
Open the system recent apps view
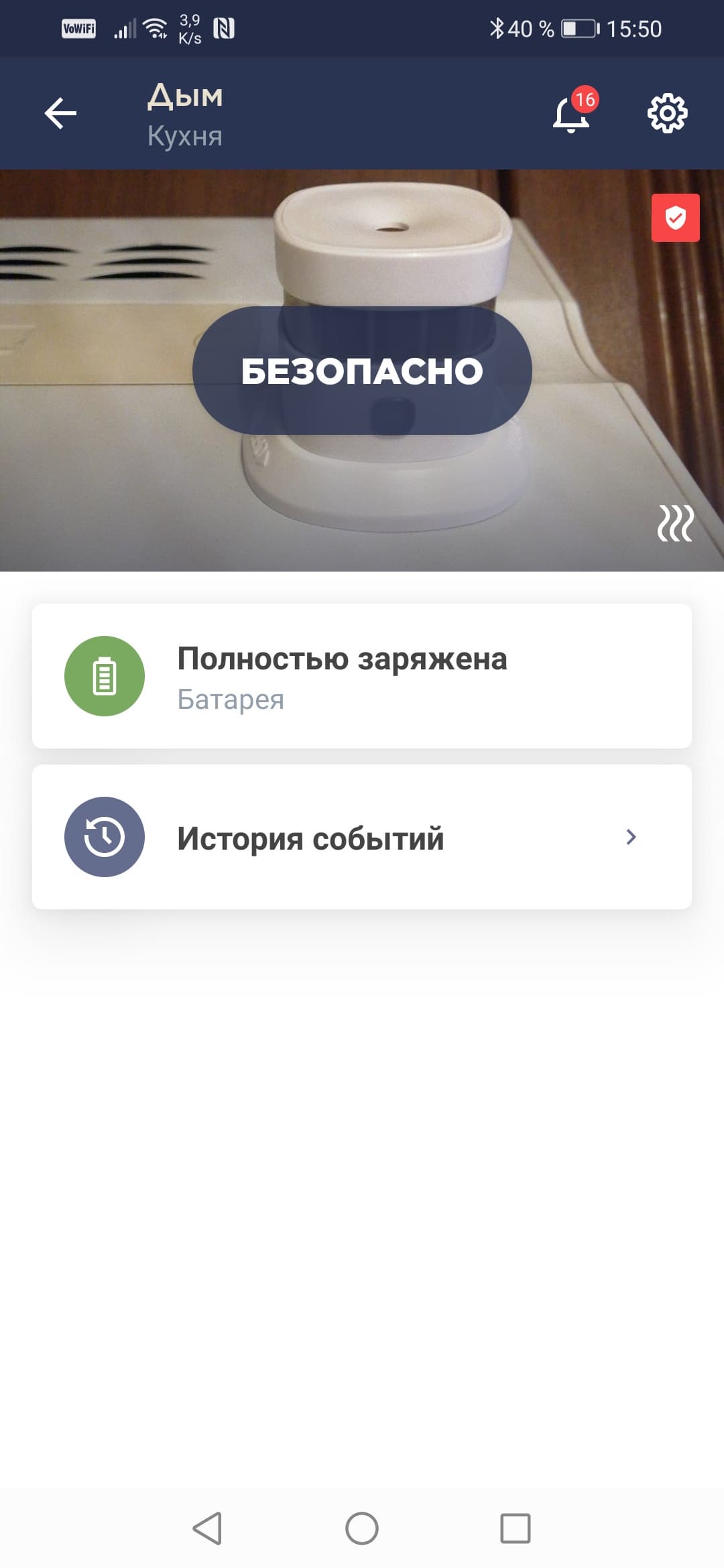point(516,1528)
